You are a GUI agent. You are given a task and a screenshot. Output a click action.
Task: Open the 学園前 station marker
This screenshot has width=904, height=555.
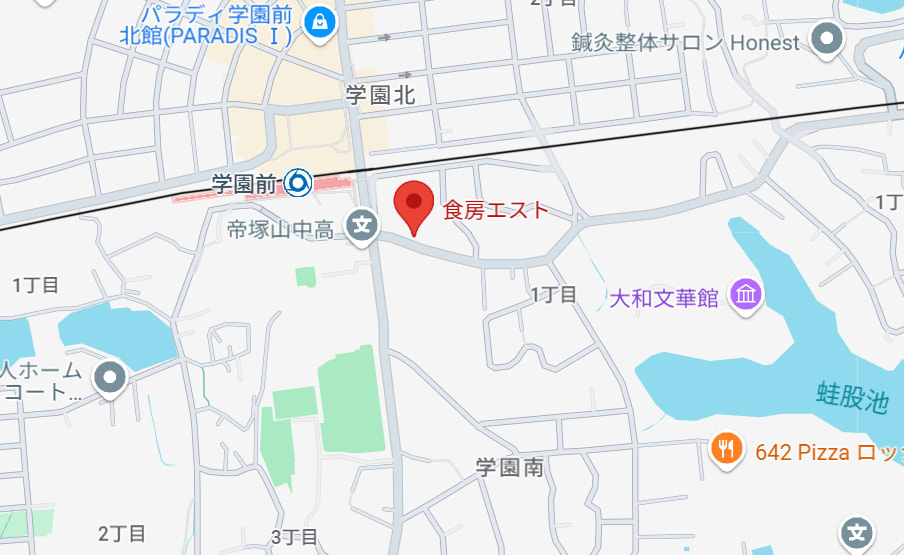pyautogui.click(x=297, y=183)
